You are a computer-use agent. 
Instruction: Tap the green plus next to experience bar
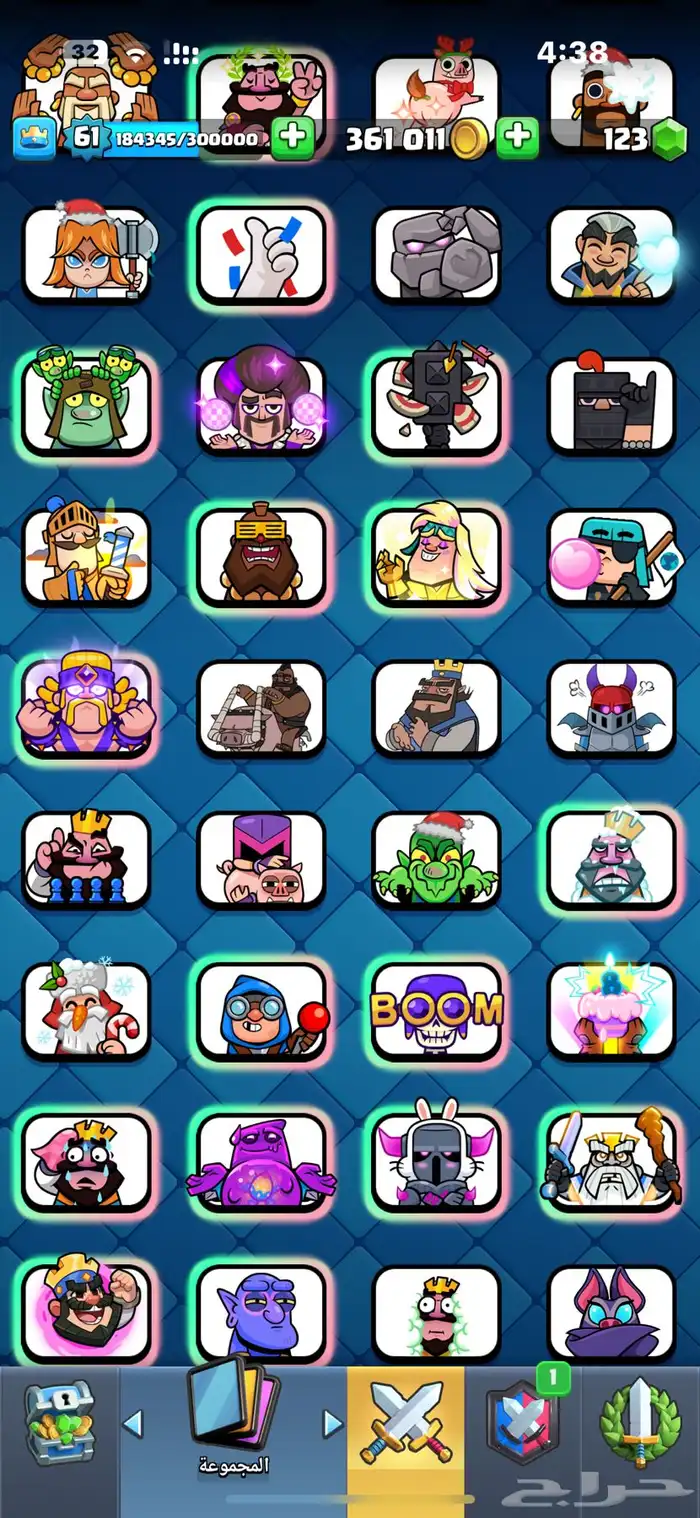coord(292,138)
